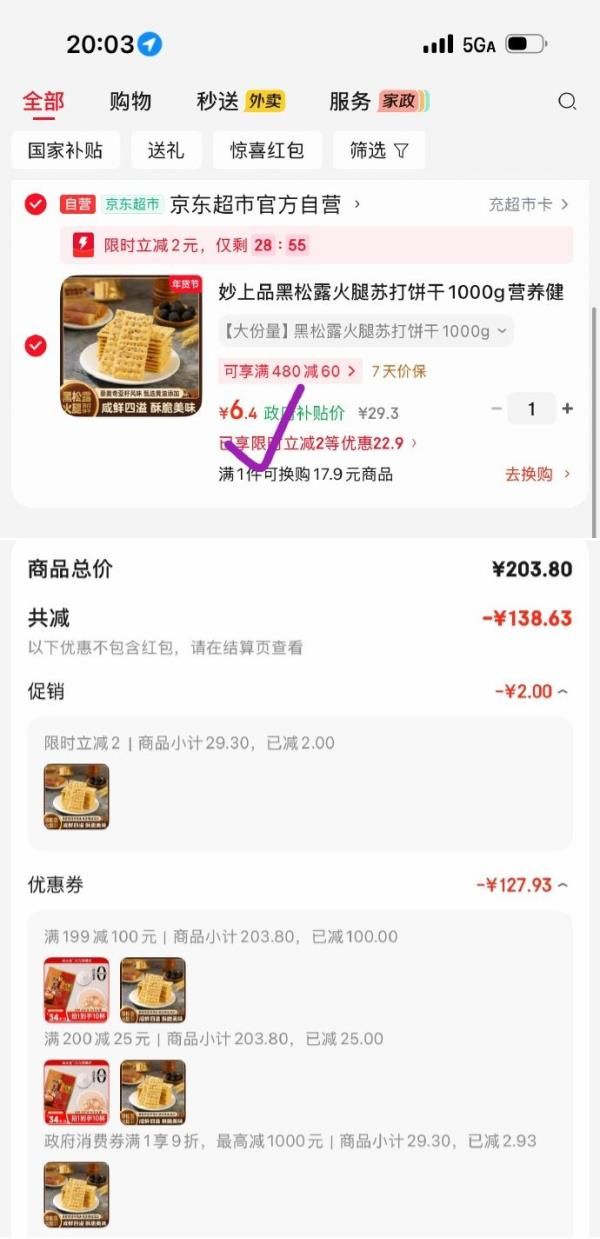Select the 全部 tab

(43, 101)
